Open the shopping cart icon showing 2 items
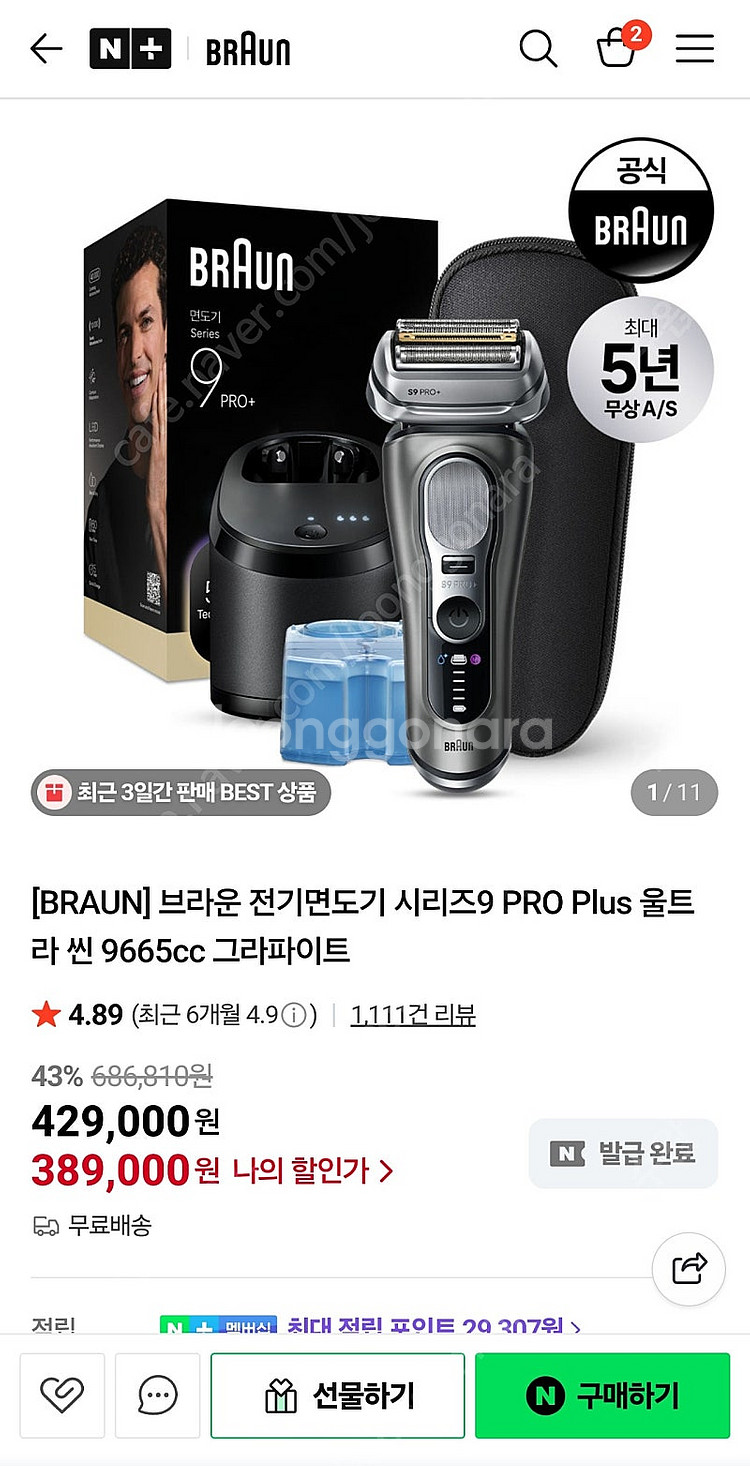The image size is (750, 1466). tap(617, 50)
